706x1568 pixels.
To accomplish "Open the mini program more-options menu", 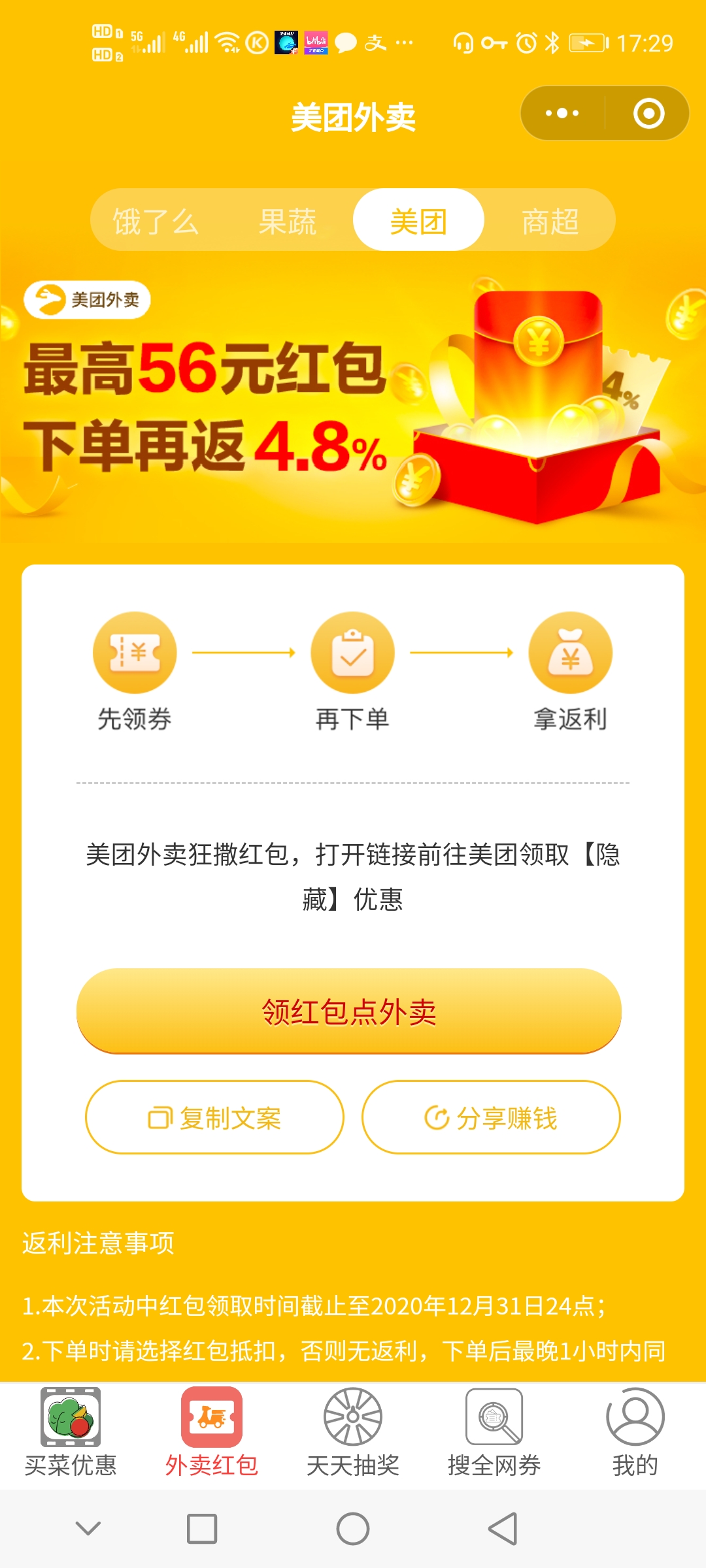I will [562, 113].
